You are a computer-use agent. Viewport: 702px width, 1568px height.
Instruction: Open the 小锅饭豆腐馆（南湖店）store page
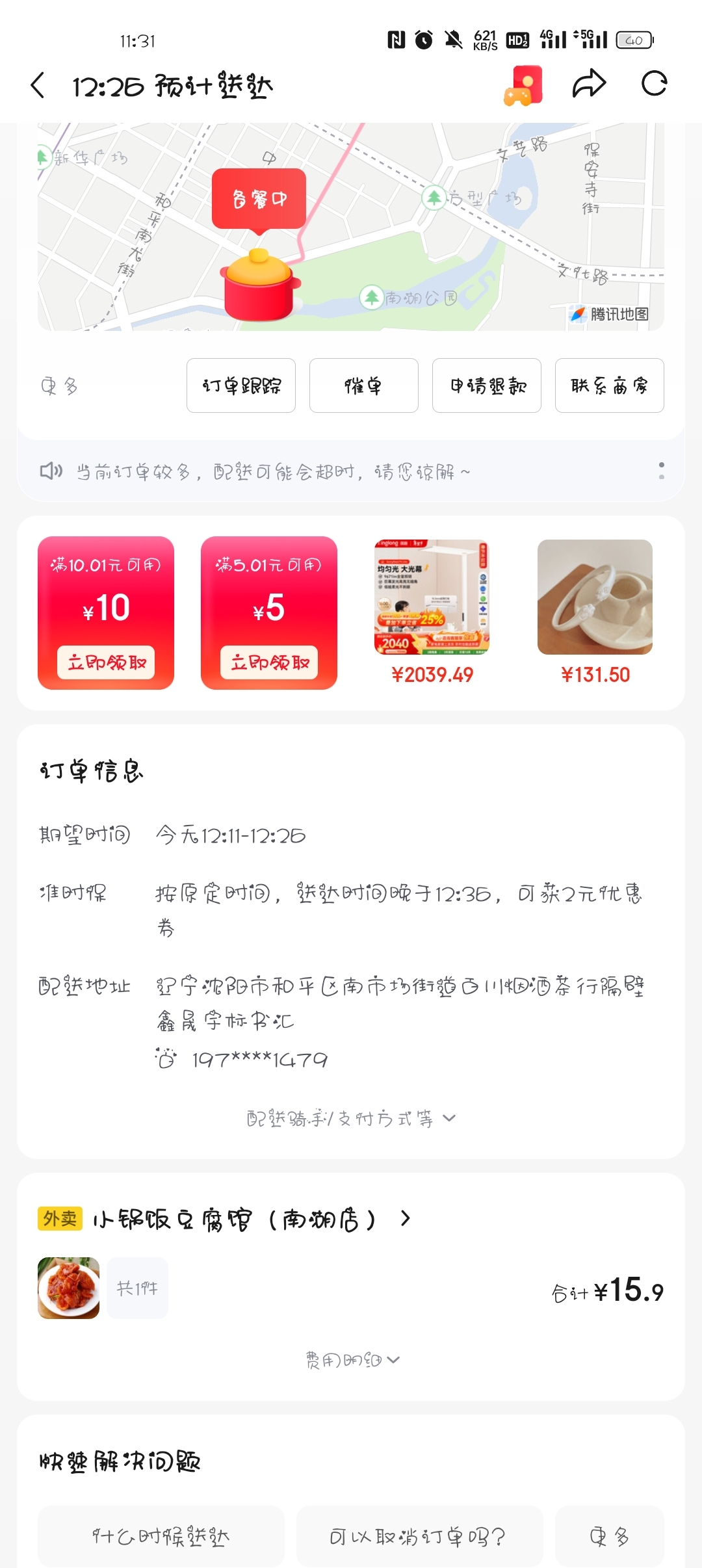coord(234,1219)
